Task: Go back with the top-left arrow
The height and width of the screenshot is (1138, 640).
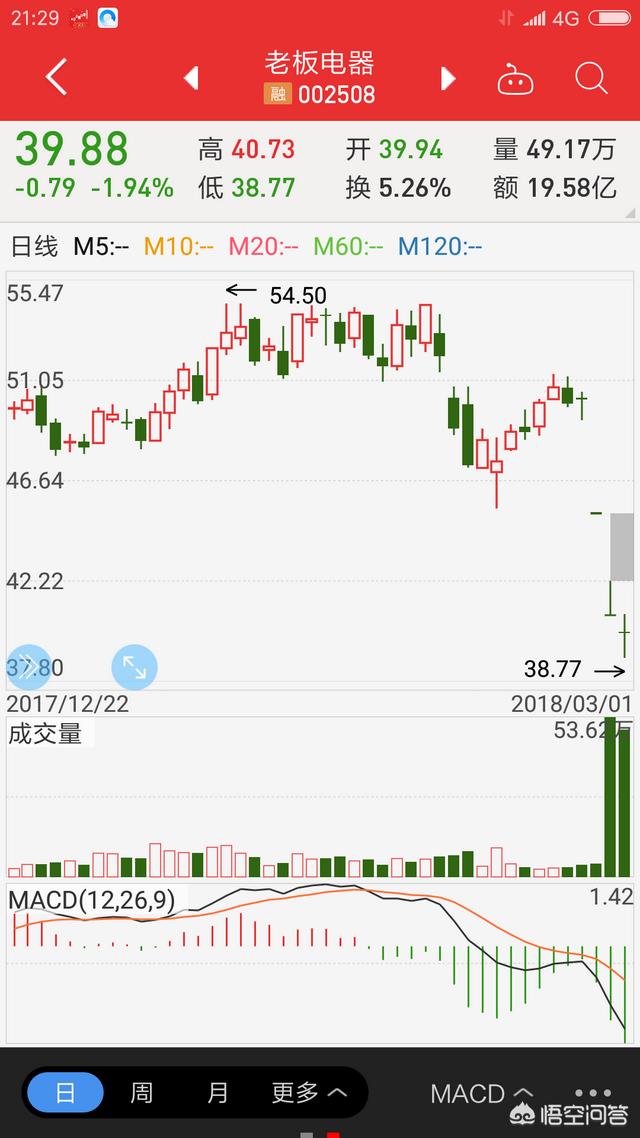Action: pos(56,77)
